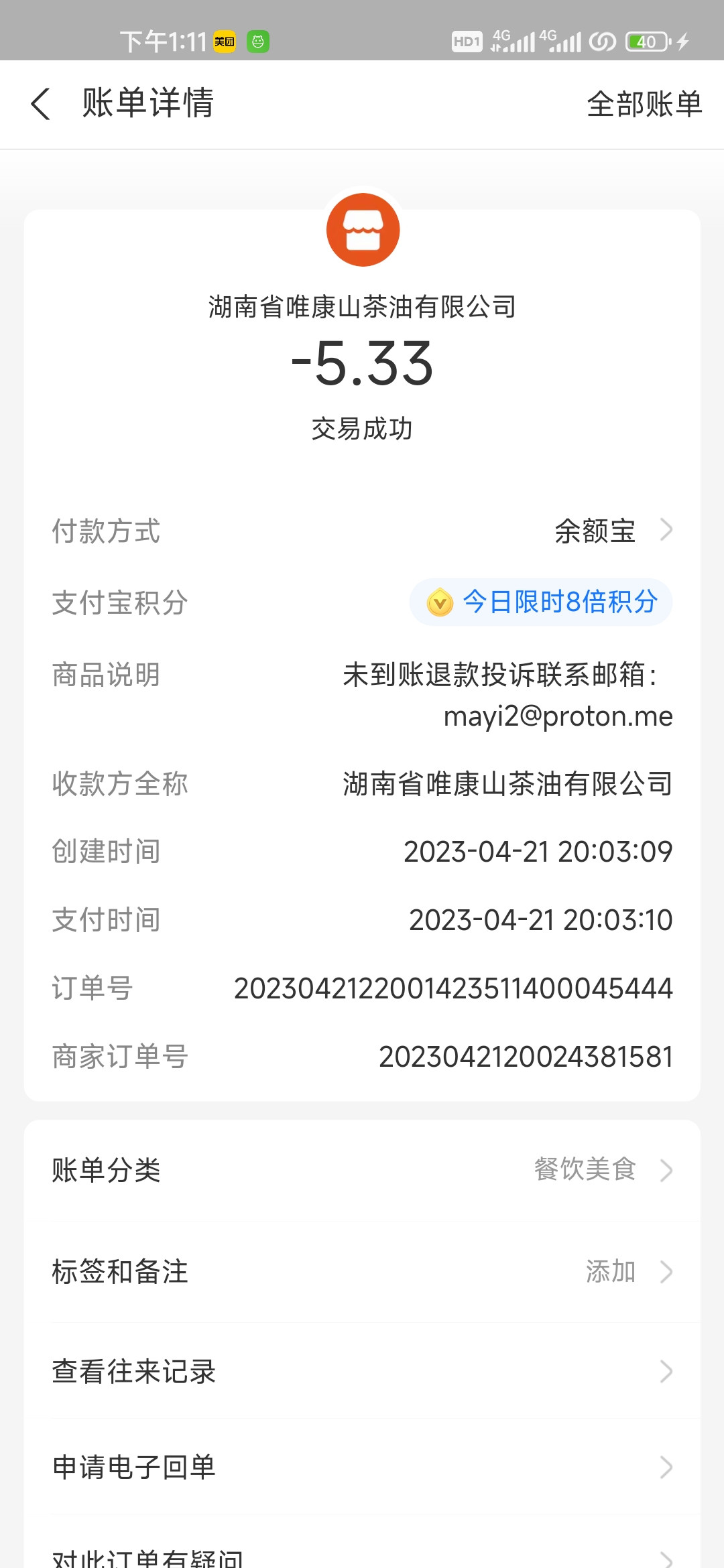Tap the orange merchant shop icon
This screenshot has width=724, height=1568.
363,230
